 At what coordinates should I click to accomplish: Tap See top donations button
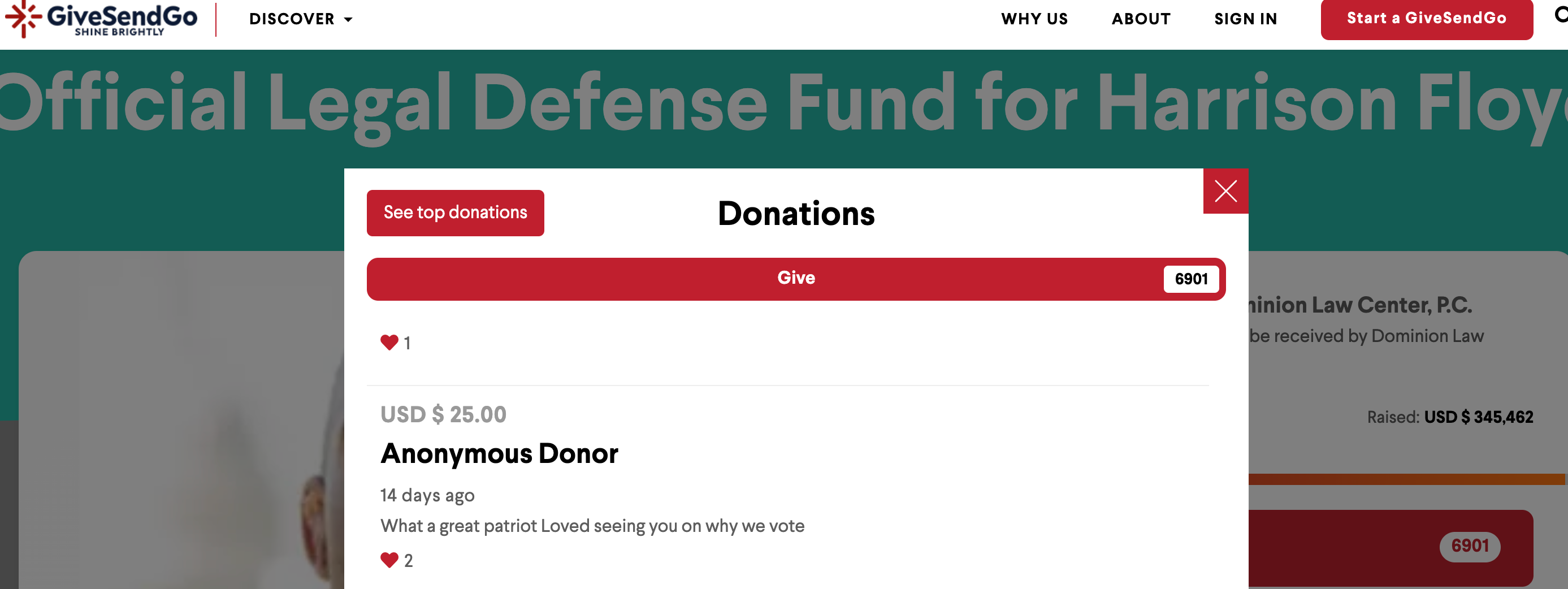[x=454, y=213]
